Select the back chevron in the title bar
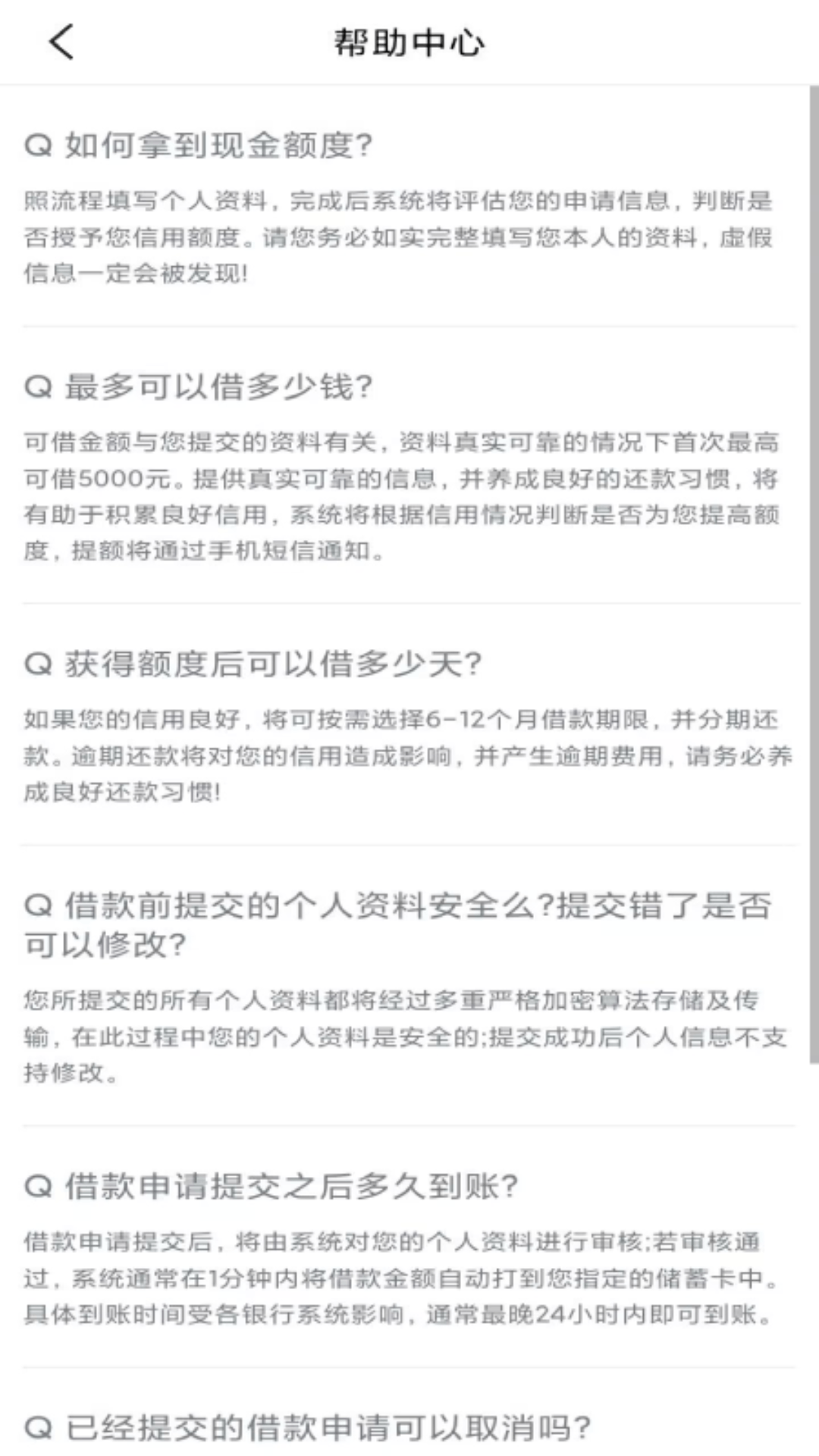819x1456 pixels. pyautogui.click(x=59, y=43)
